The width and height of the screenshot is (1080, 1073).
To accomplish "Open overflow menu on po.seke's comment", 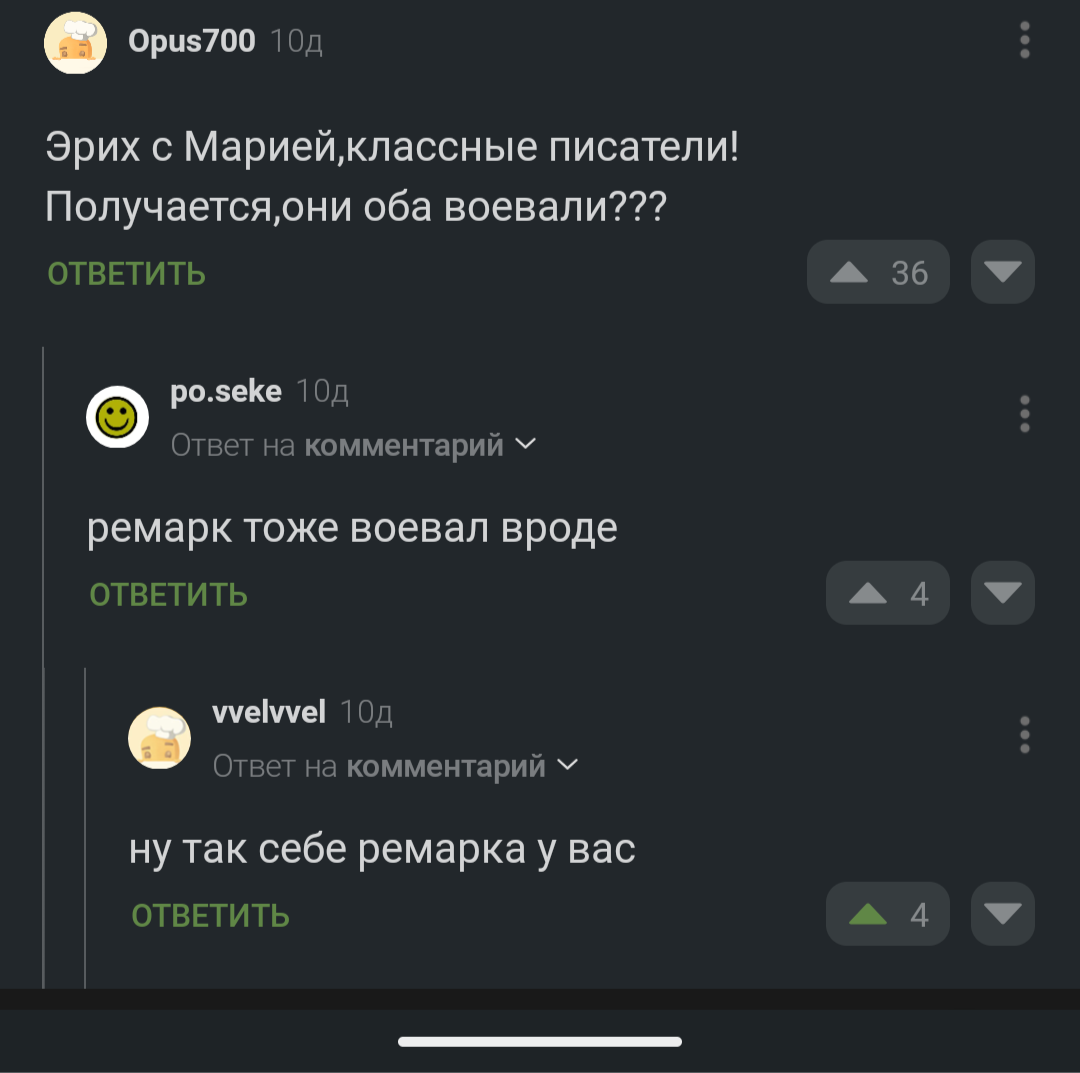I will tap(1024, 413).
